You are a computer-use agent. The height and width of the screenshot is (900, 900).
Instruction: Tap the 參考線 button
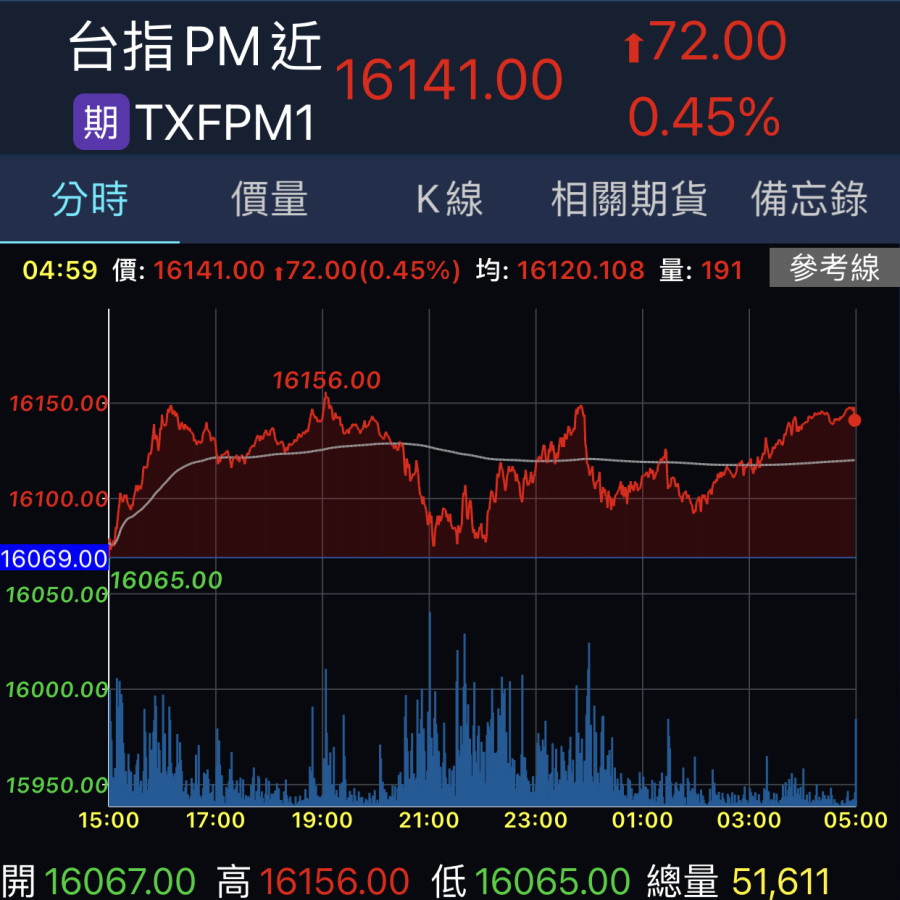834,268
